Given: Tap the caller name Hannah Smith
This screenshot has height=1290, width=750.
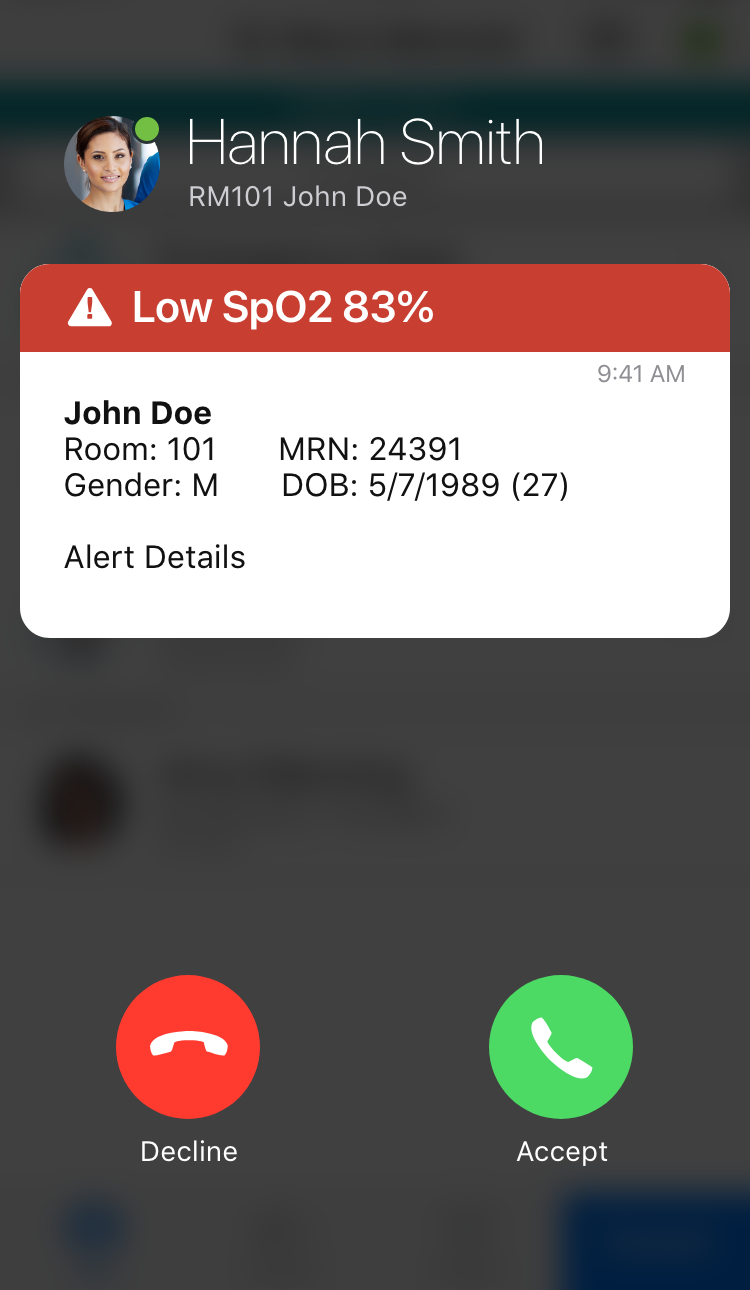Looking at the screenshot, I should (365, 142).
